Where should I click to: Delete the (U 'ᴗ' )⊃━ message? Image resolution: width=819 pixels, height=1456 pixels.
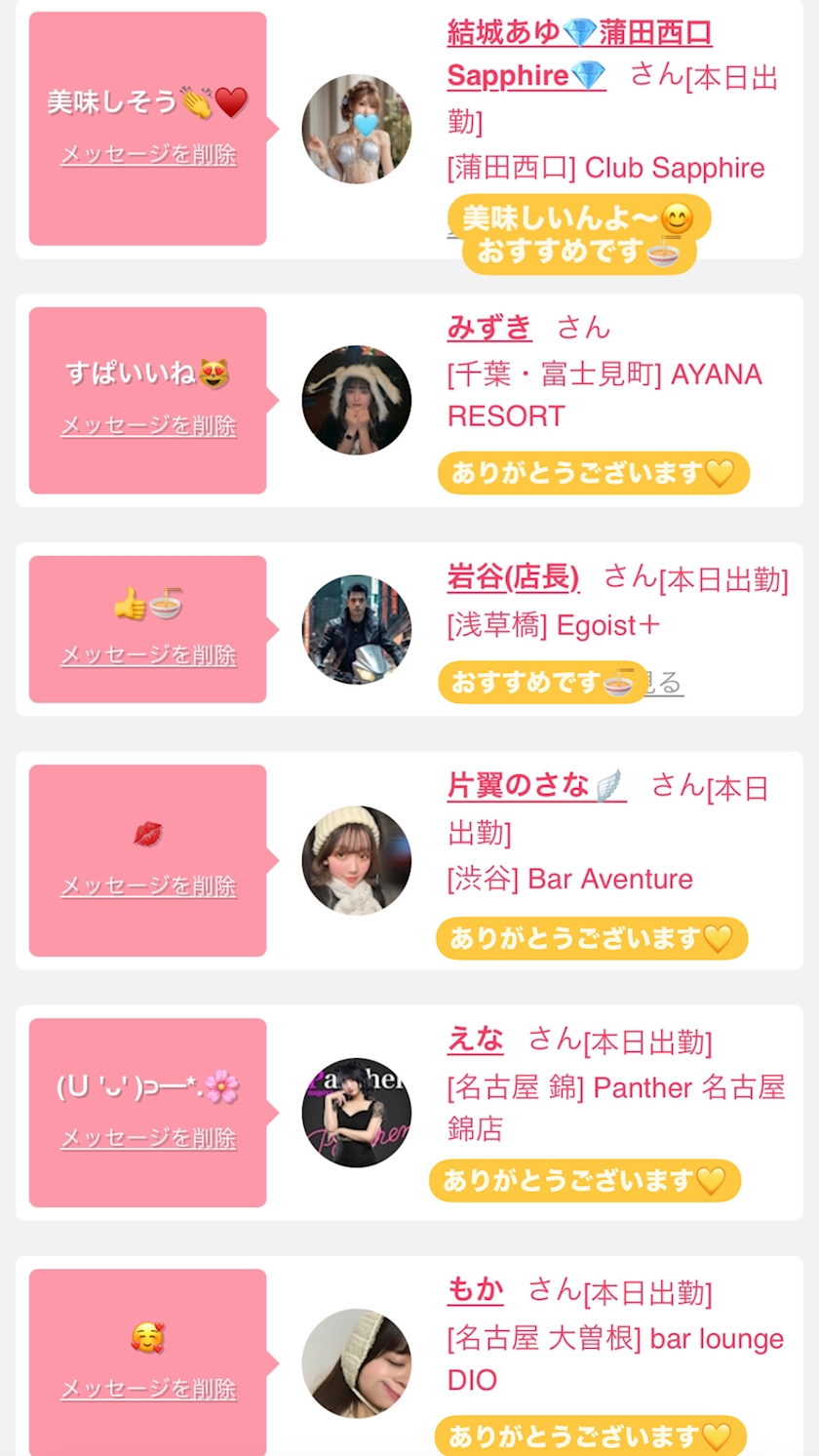point(148,1138)
